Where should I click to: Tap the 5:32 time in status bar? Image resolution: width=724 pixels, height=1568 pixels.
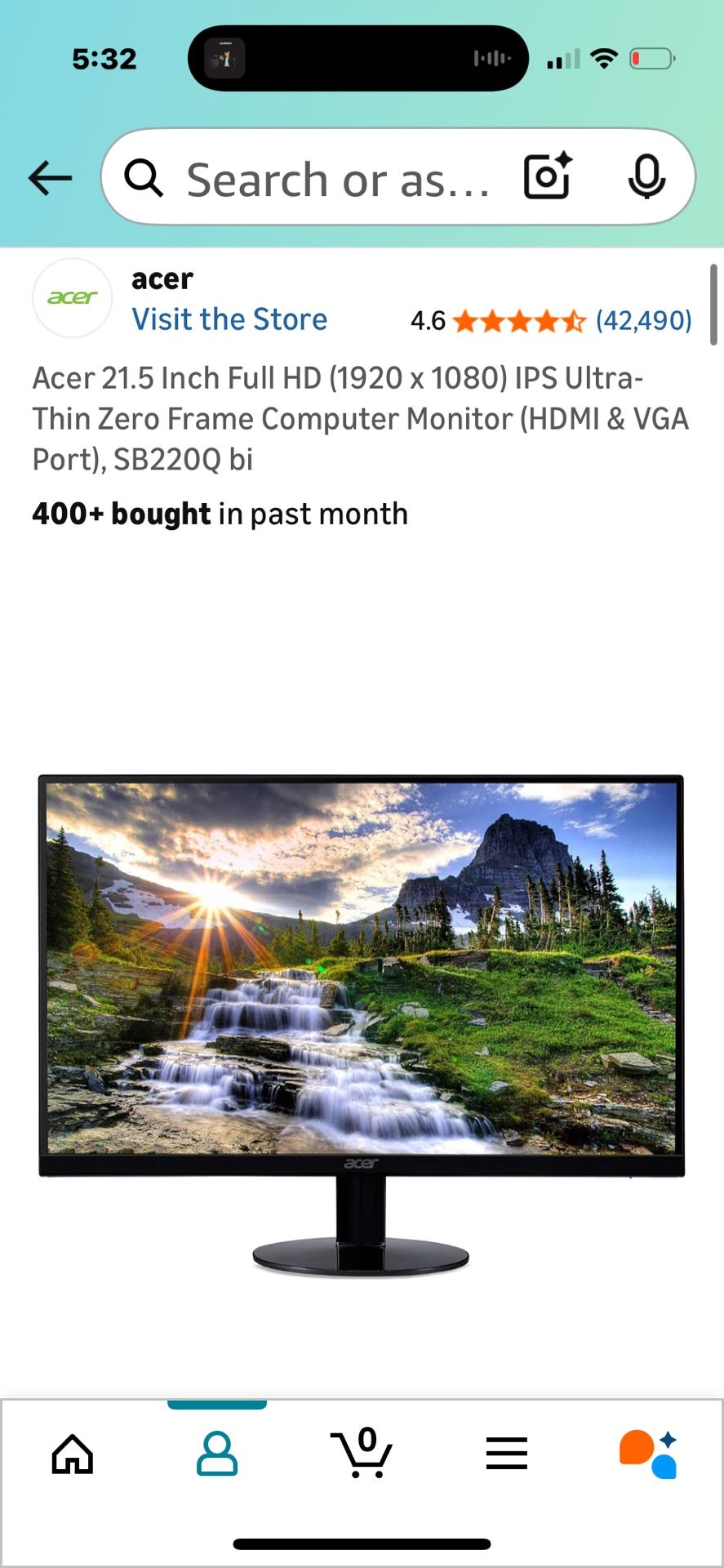[x=104, y=59]
